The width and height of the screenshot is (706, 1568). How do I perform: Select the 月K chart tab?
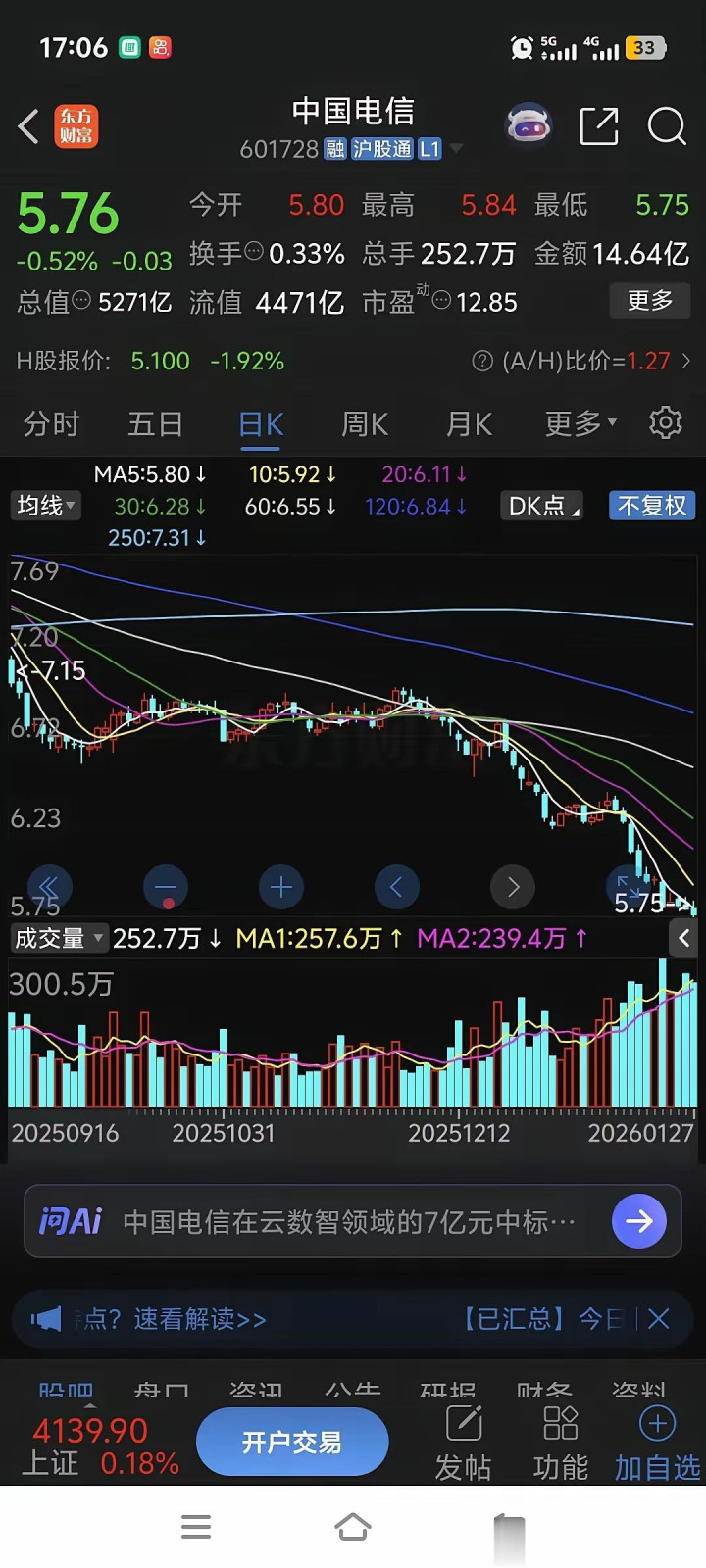469,424
